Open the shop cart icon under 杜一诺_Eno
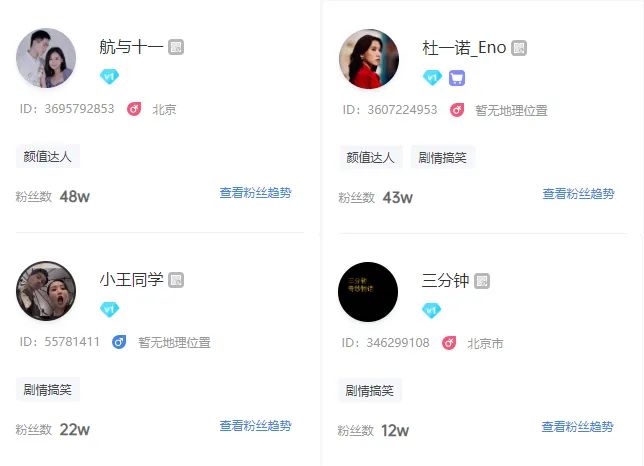The width and height of the screenshot is (644, 466). pyautogui.click(x=457, y=77)
